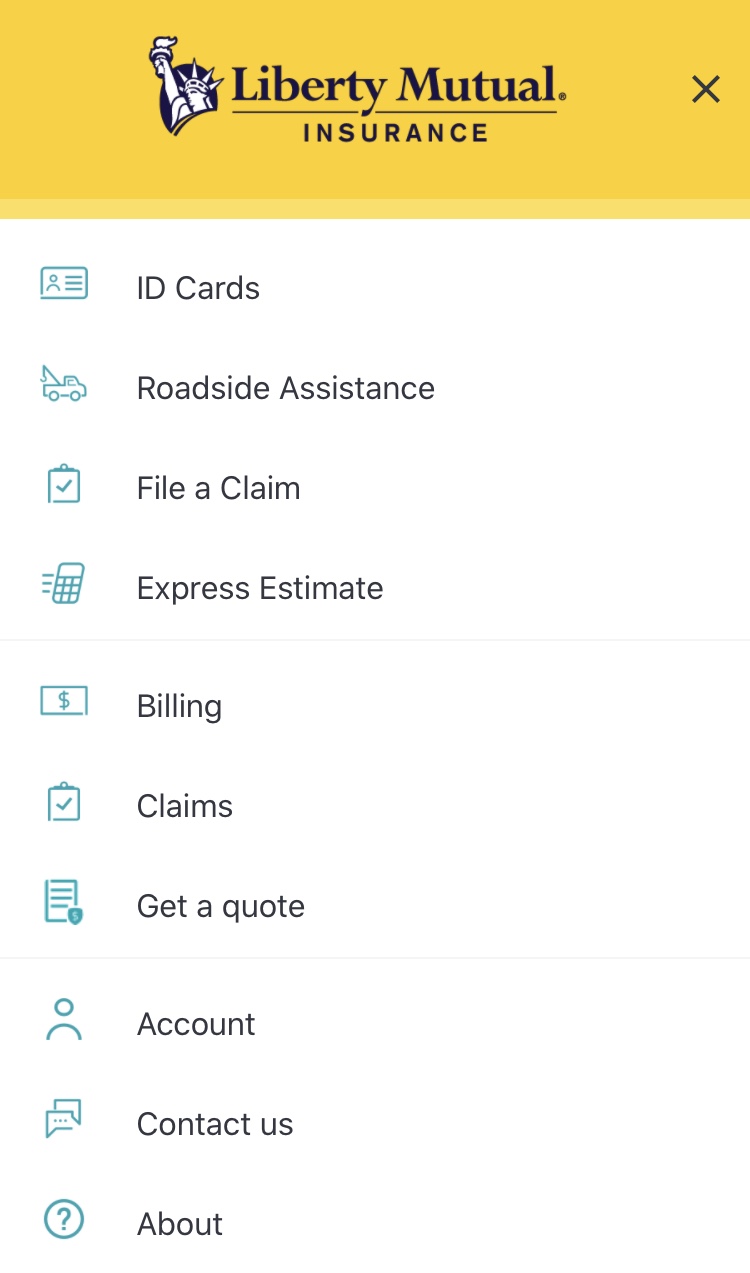
Task: Select the tow truck Roadside Assistance icon
Action: tap(63, 385)
